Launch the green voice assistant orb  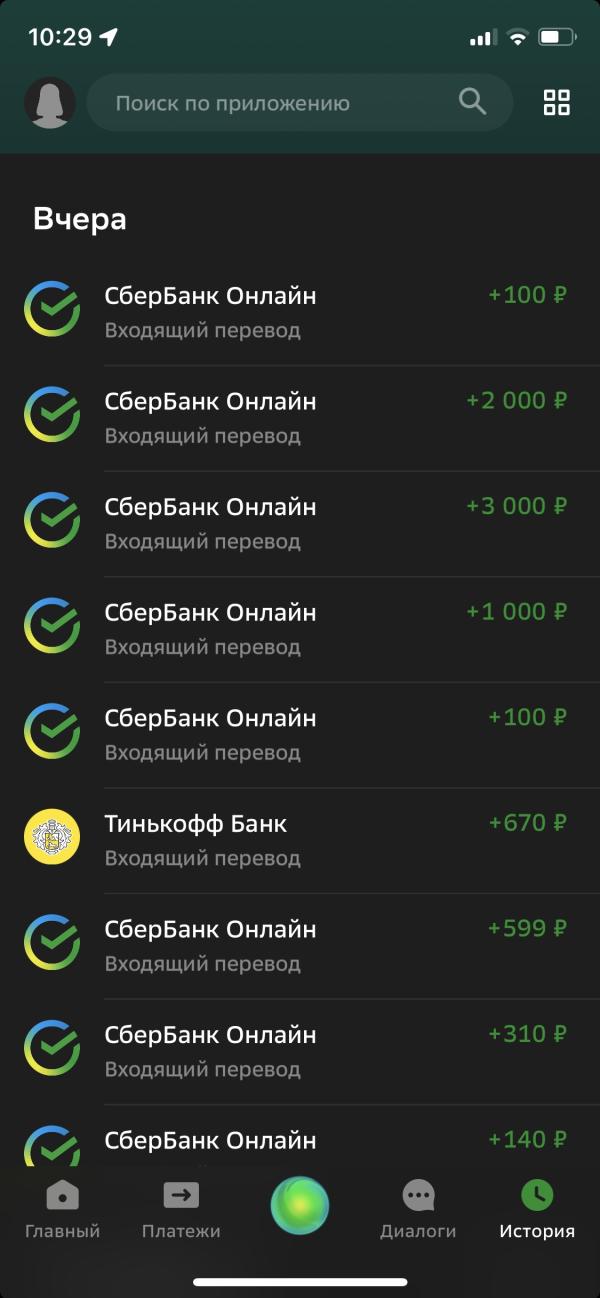[x=300, y=1205]
